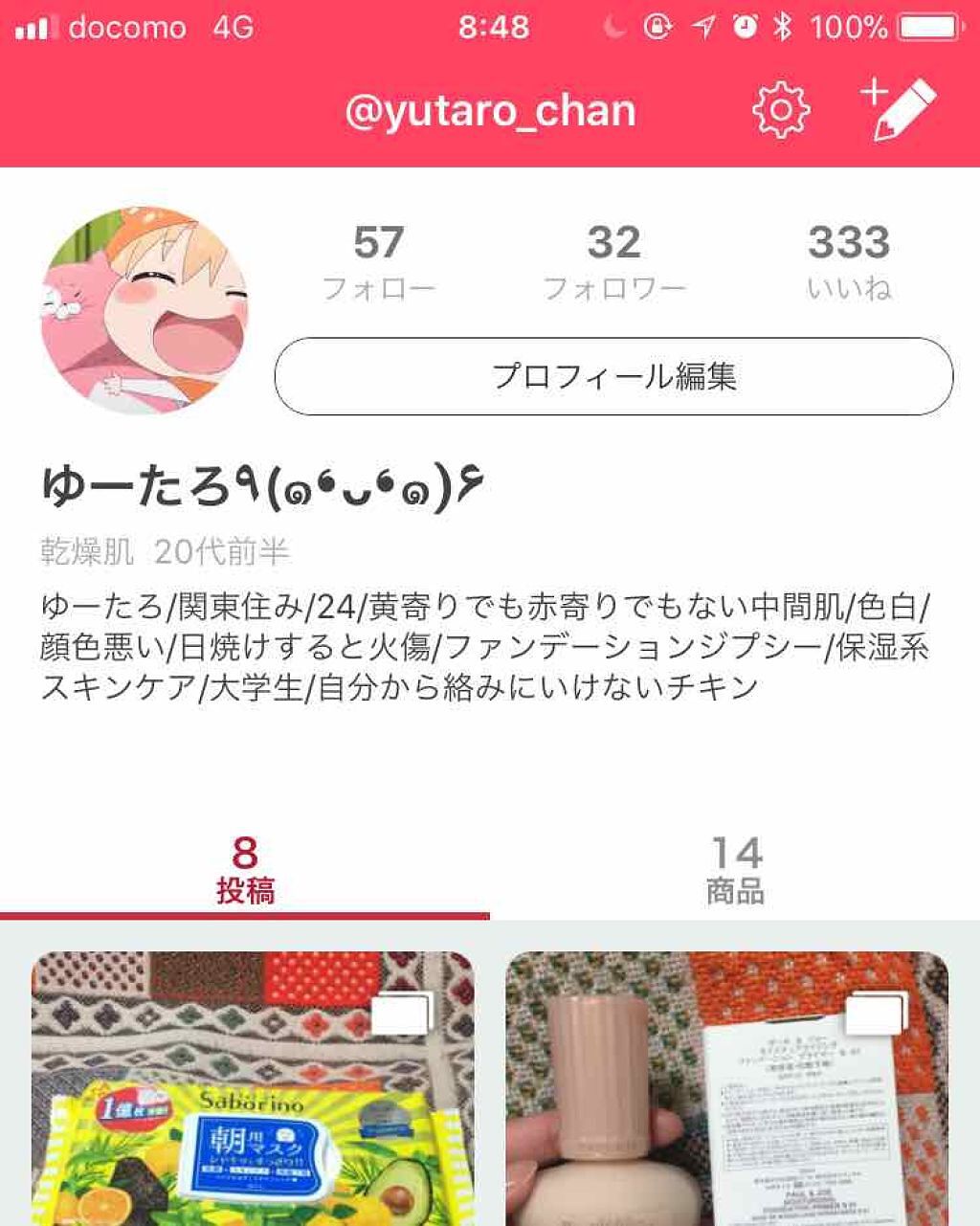The width and height of the screenshot is (980, 1226).
Task: Tap the orientation lock icon in status bar
Action: 658,26
